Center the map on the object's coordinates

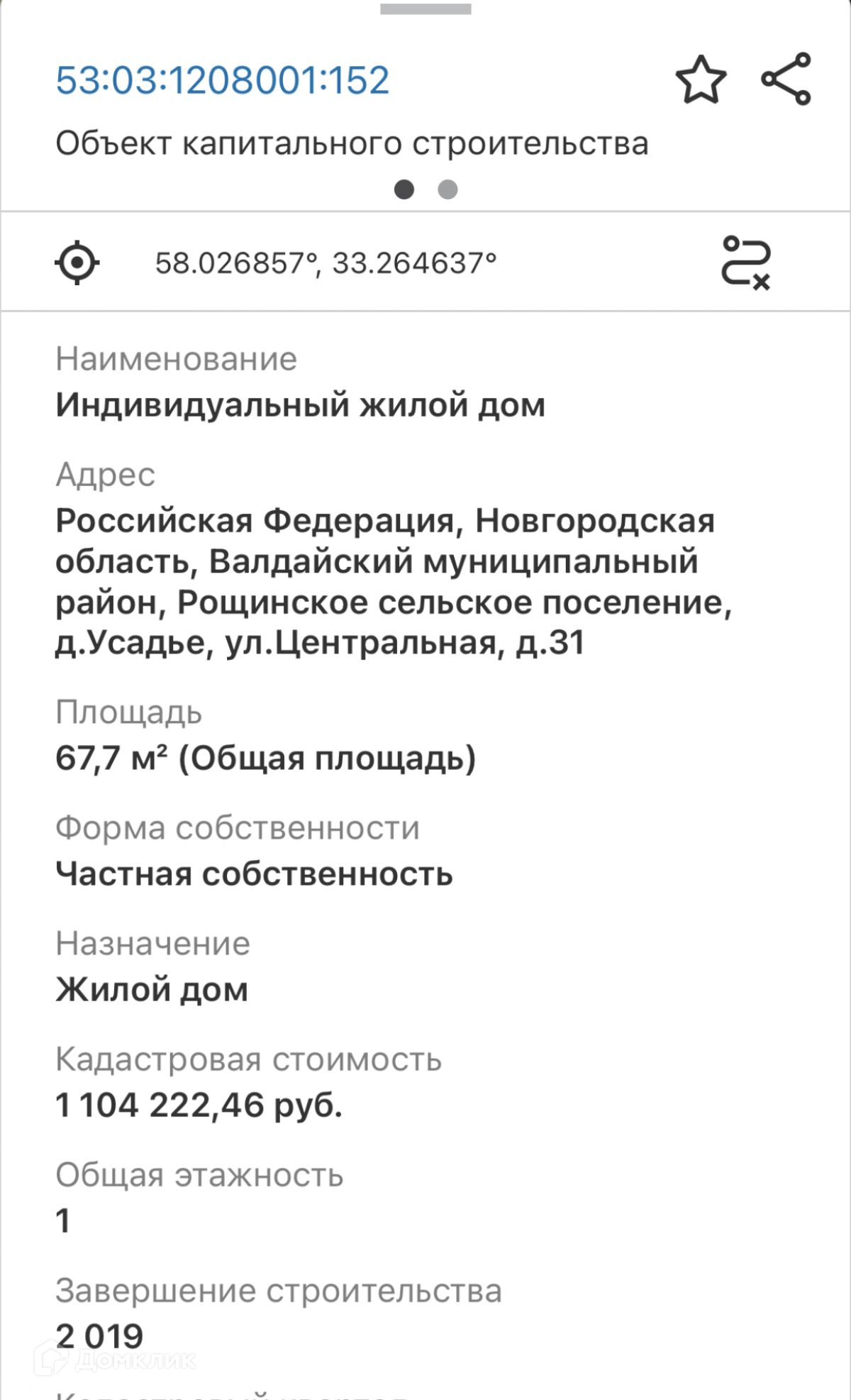(77, 263)
